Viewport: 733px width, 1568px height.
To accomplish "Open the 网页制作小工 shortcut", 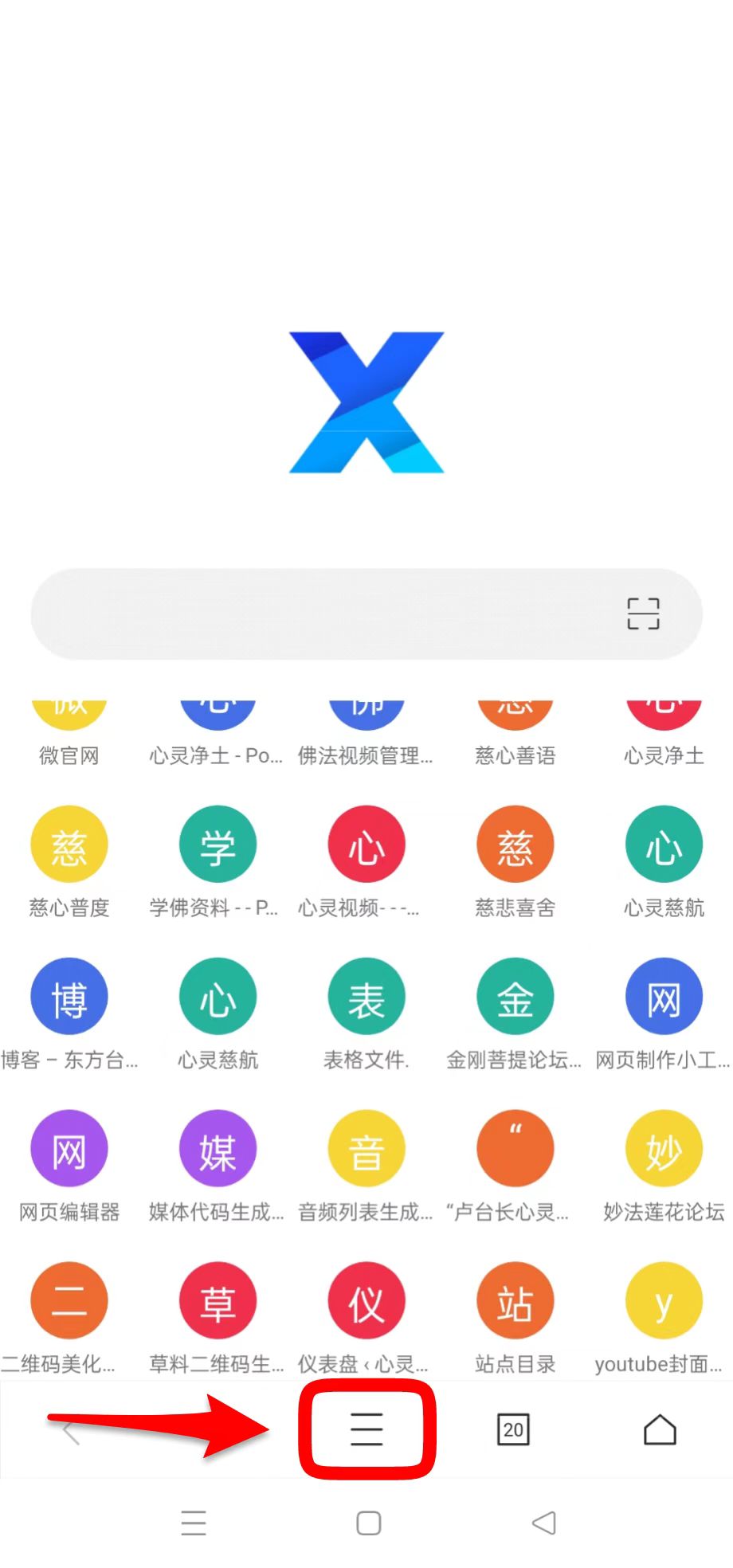I will tap(664, 998).
